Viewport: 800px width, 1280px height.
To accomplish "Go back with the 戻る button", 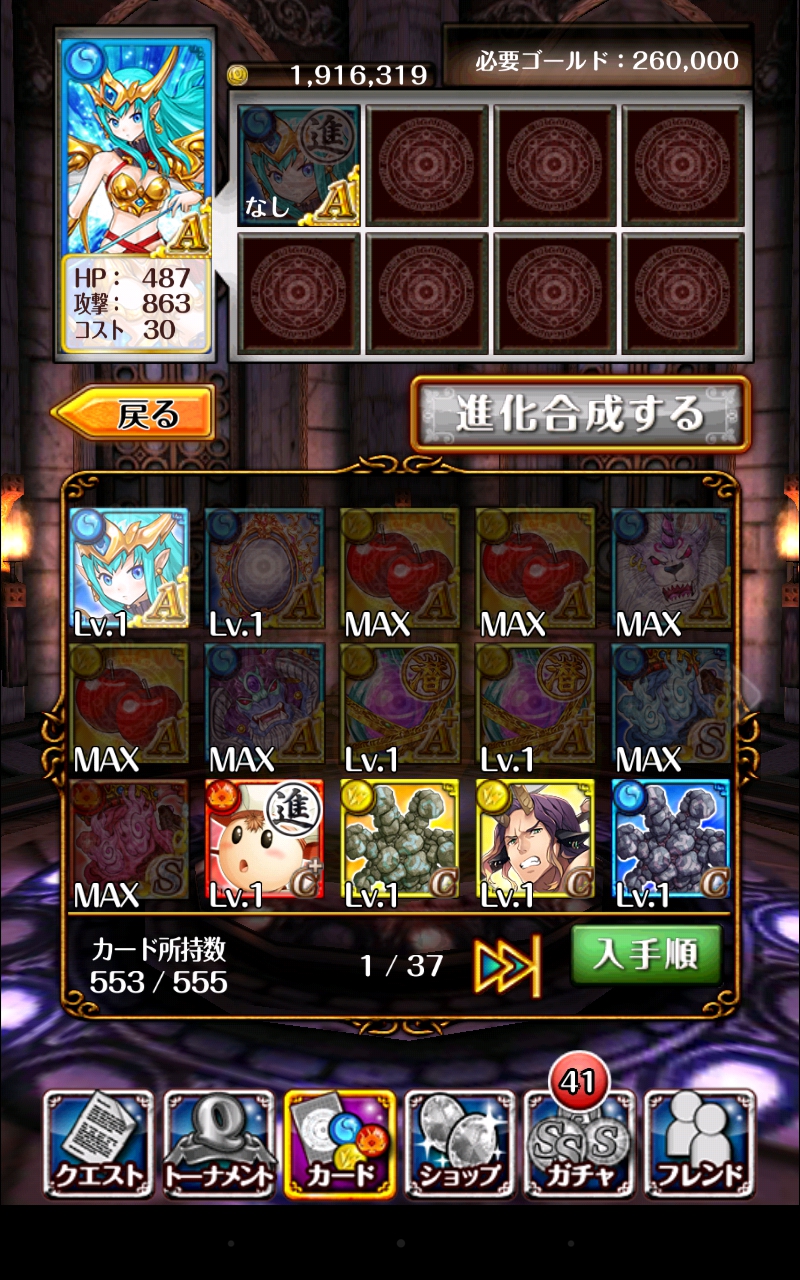I will 133,413.
